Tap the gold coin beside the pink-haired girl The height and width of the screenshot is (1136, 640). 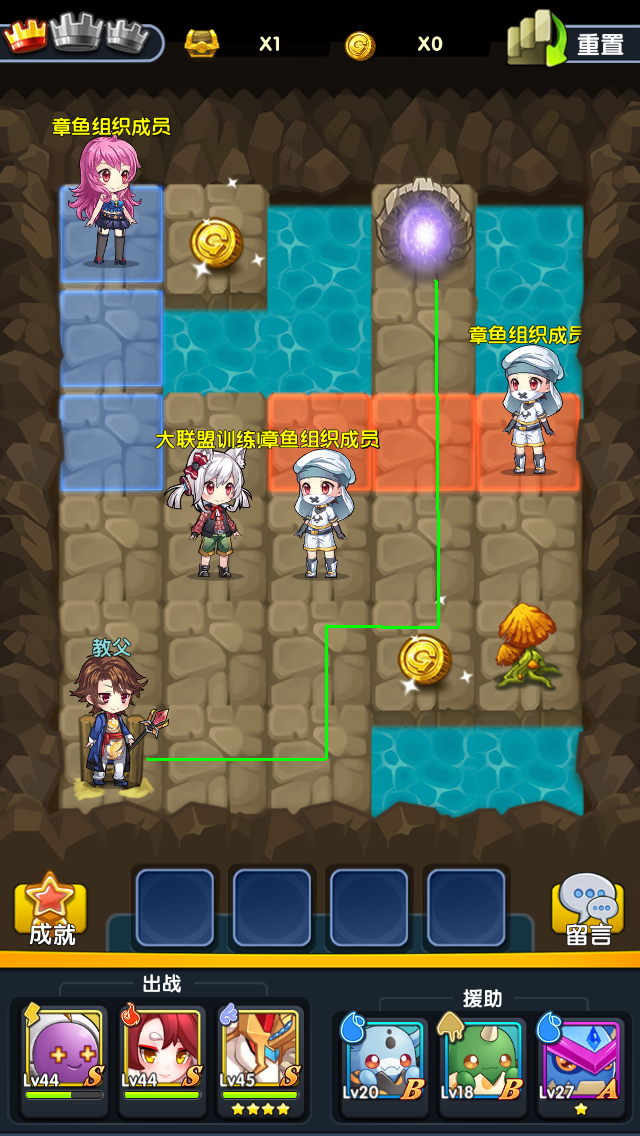coord(216,243)
